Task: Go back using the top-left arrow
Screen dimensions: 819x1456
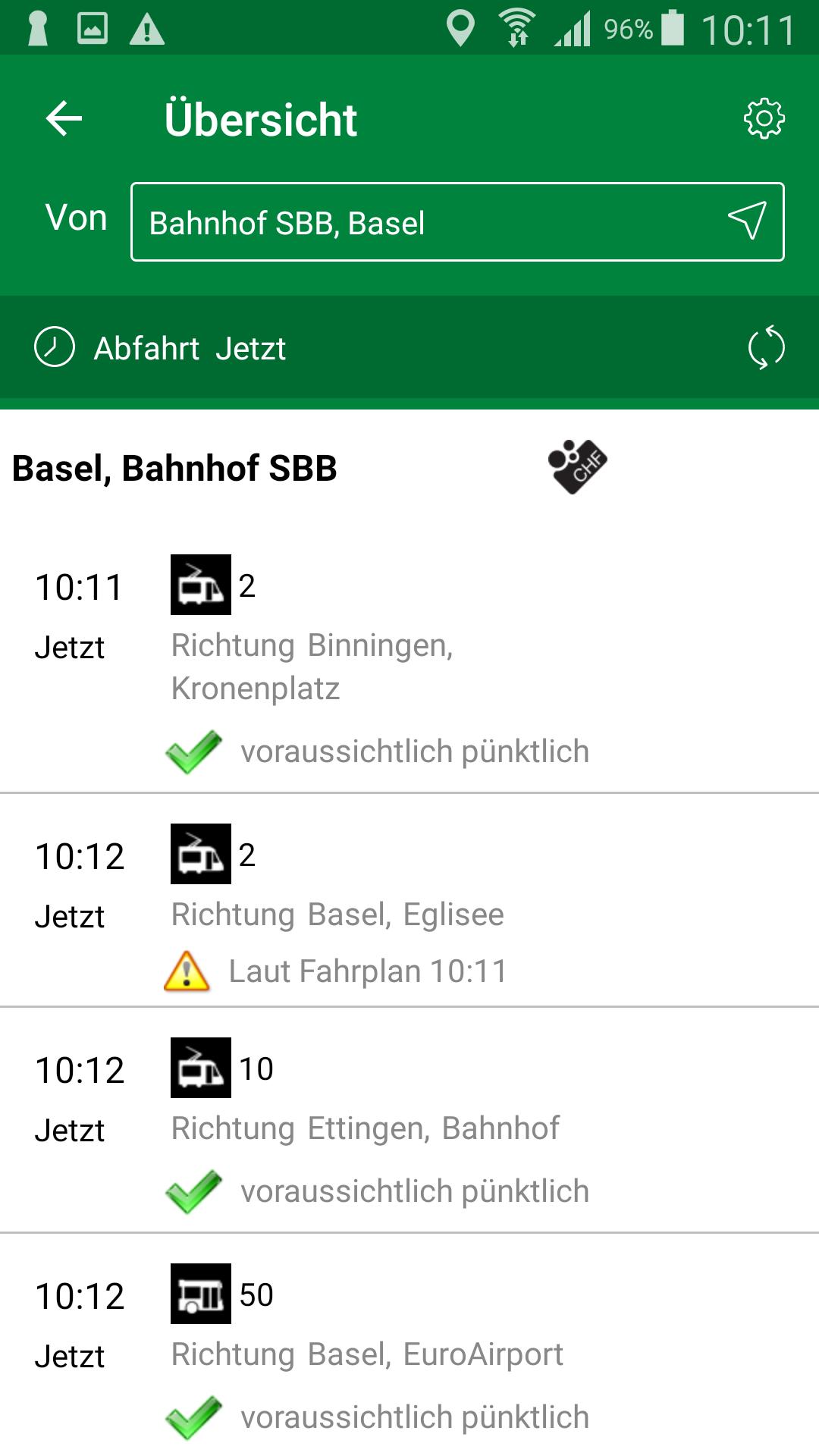Action: 64,119
